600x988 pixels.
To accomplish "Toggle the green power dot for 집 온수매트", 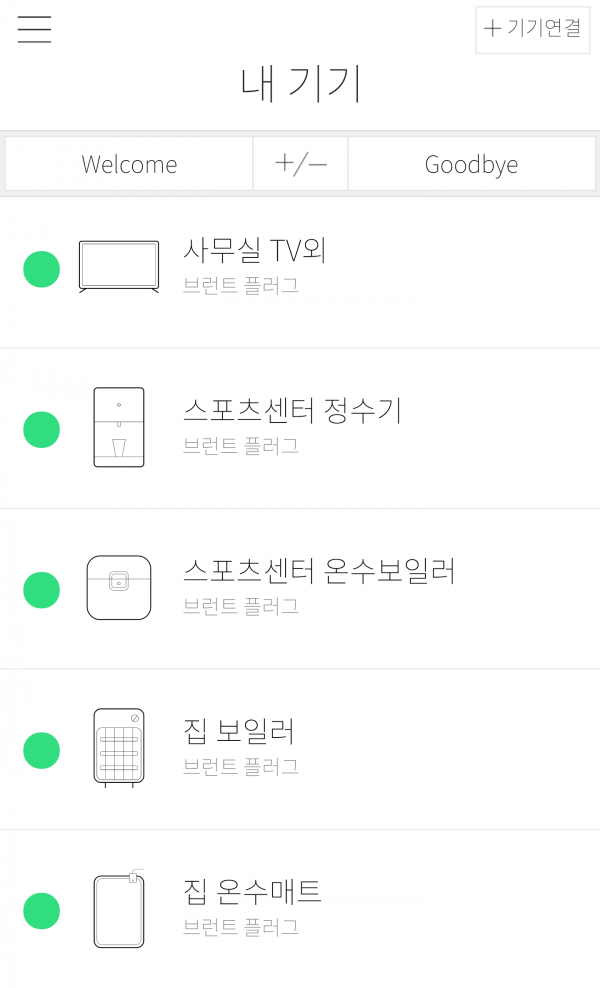I will pyautogui.click(x=42, y=911).
